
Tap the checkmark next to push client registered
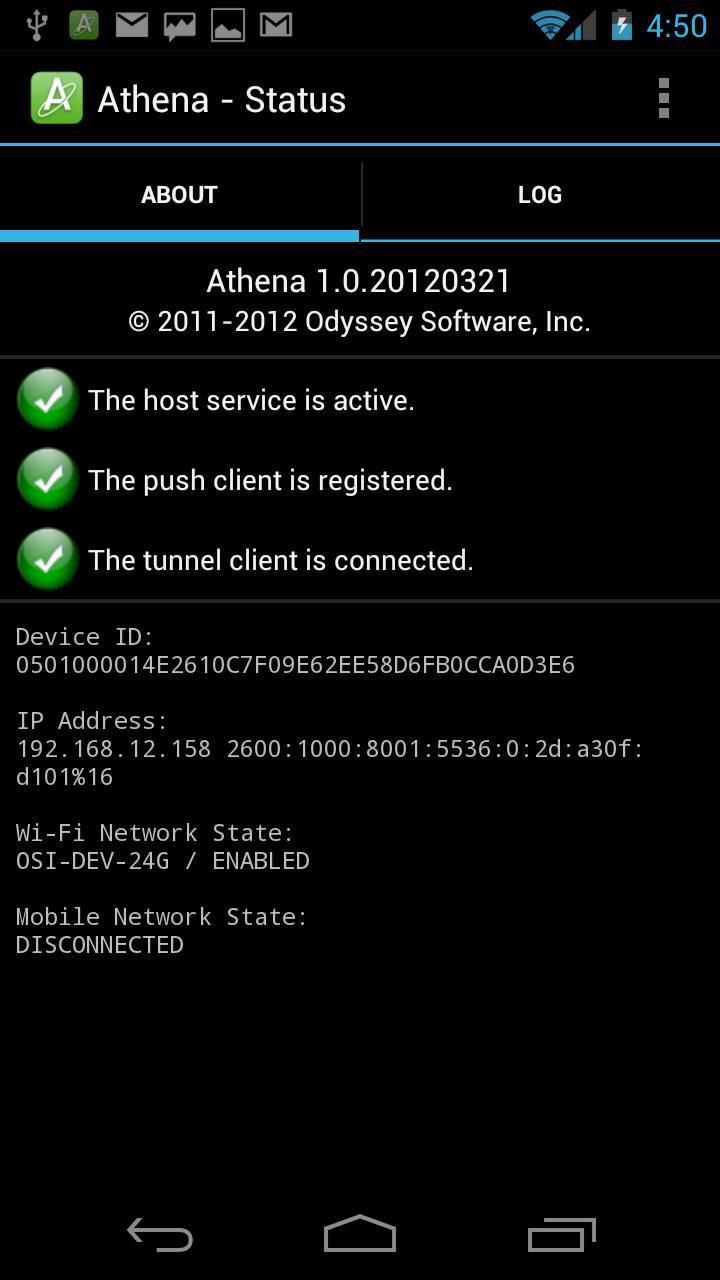[46, 479]
